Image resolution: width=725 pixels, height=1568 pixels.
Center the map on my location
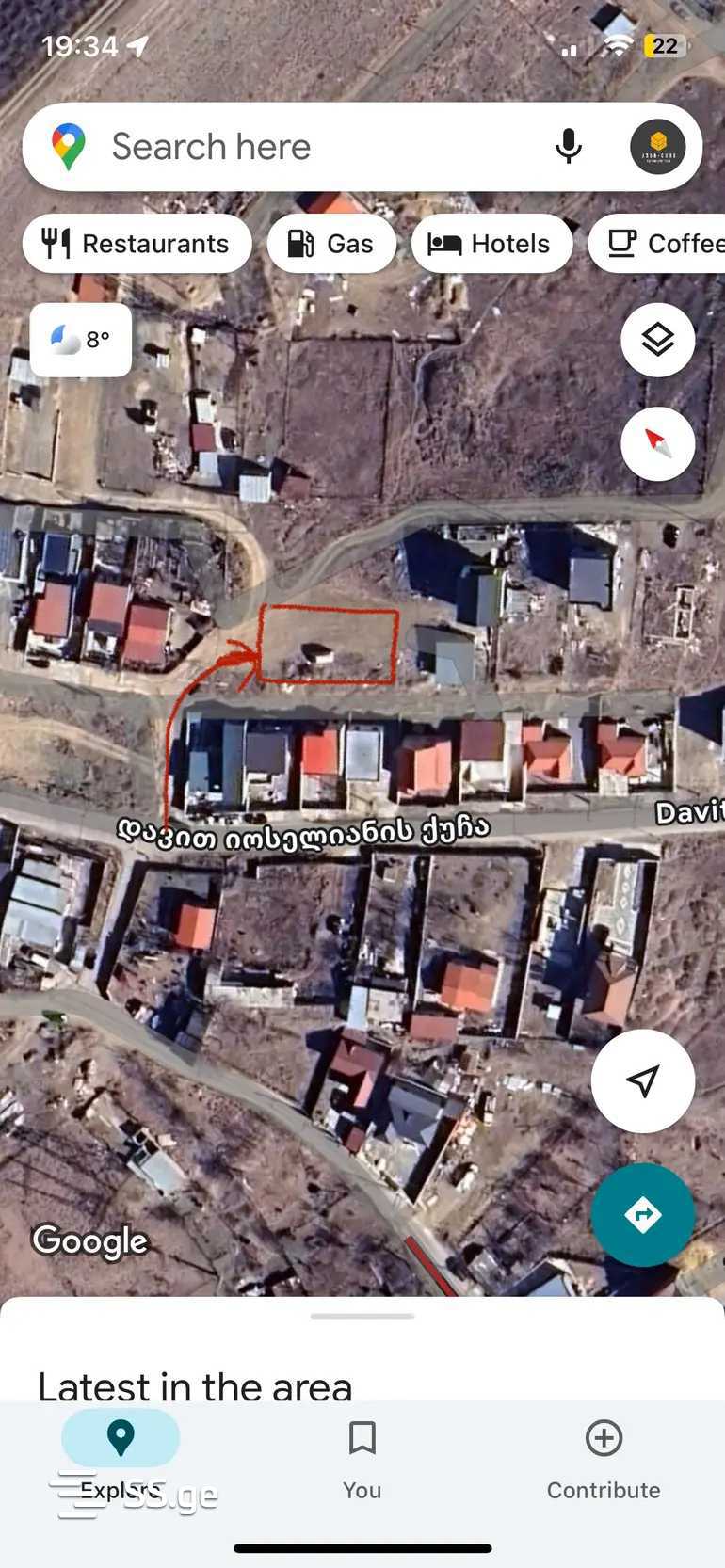pyautogui.click(x=642, y=1080)
